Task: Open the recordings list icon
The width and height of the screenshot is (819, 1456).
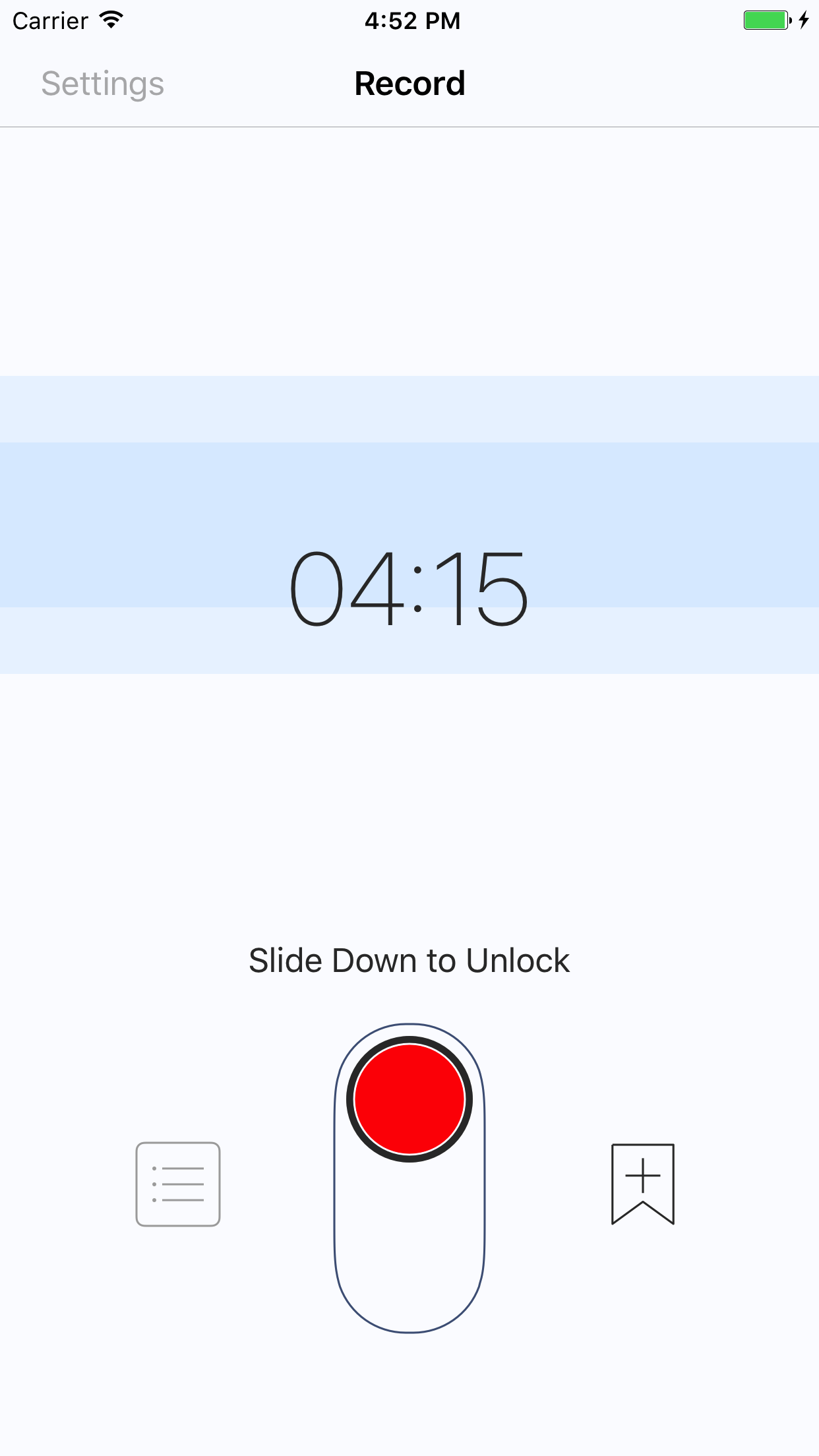Action: 178,1184
